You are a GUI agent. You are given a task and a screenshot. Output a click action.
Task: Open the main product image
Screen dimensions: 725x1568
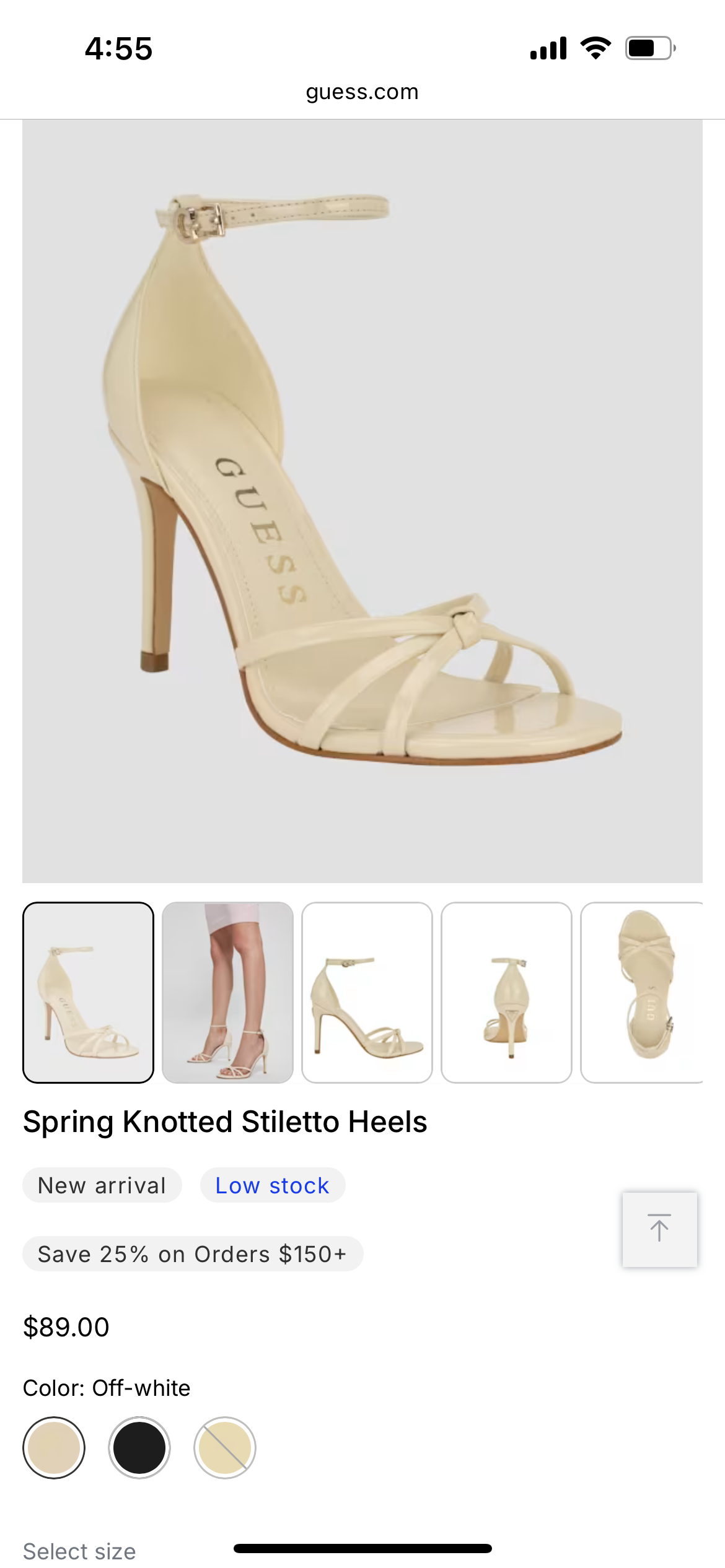[362, 501]
